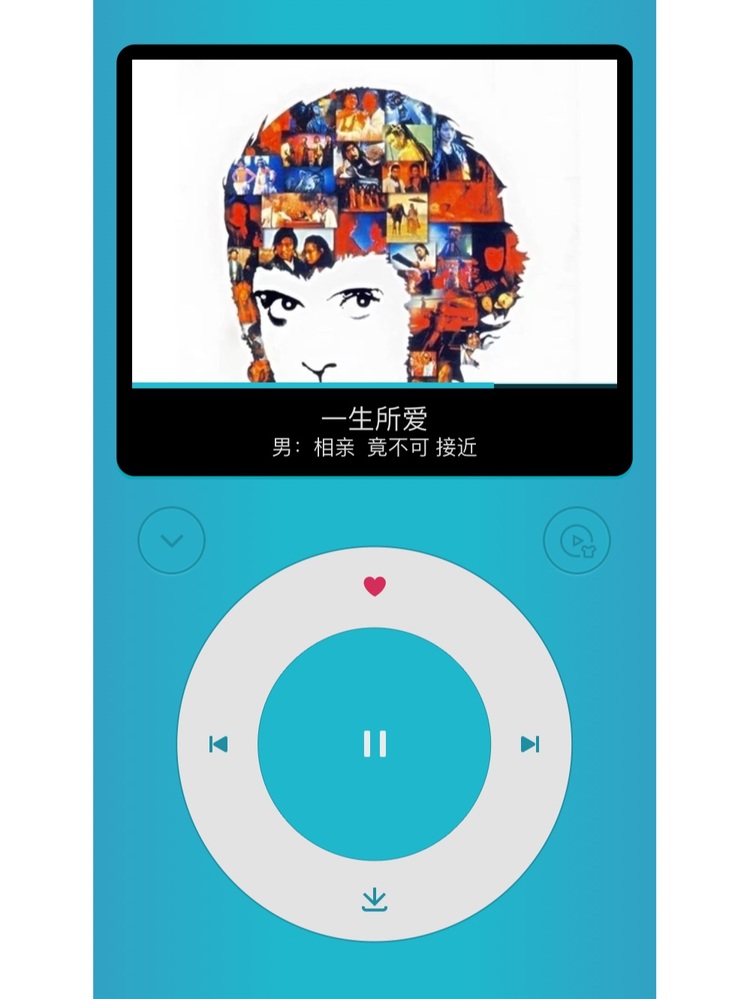Download the current song

click(x=374, y=900)
